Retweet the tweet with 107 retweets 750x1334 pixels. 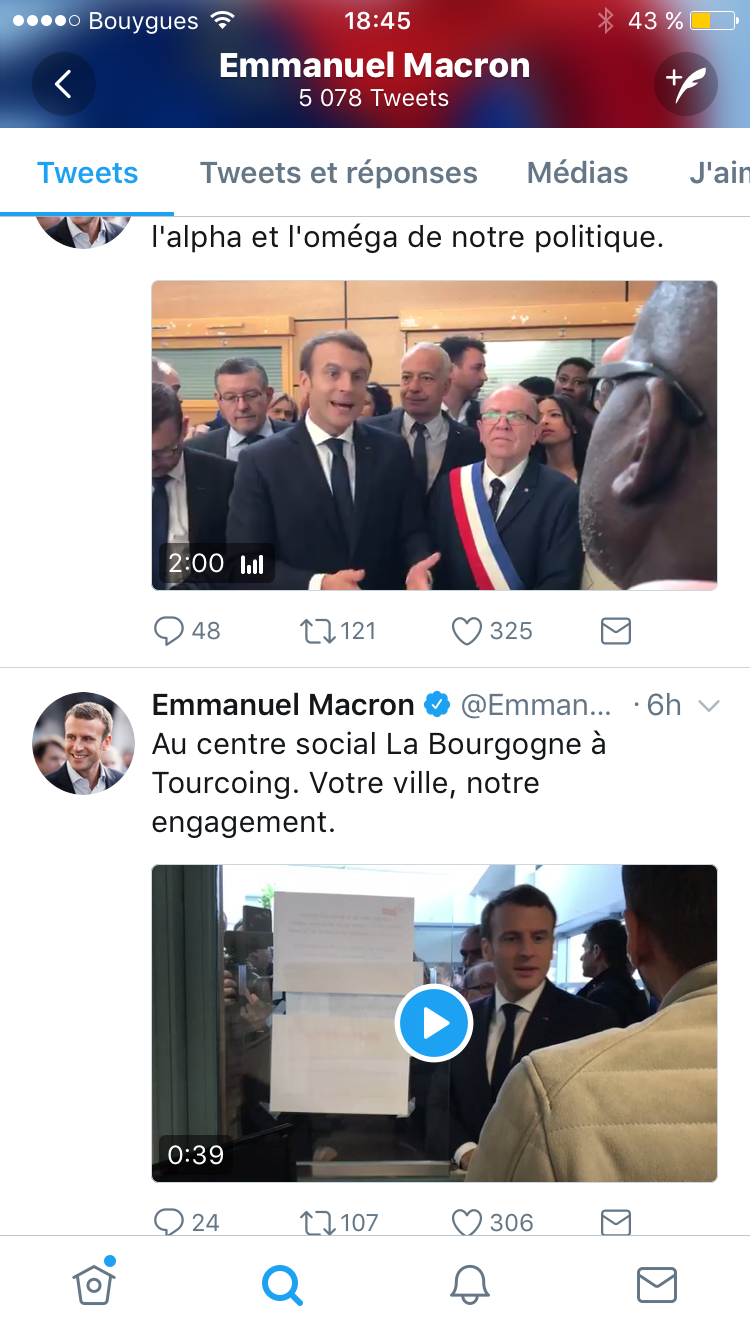[318, 1222]
